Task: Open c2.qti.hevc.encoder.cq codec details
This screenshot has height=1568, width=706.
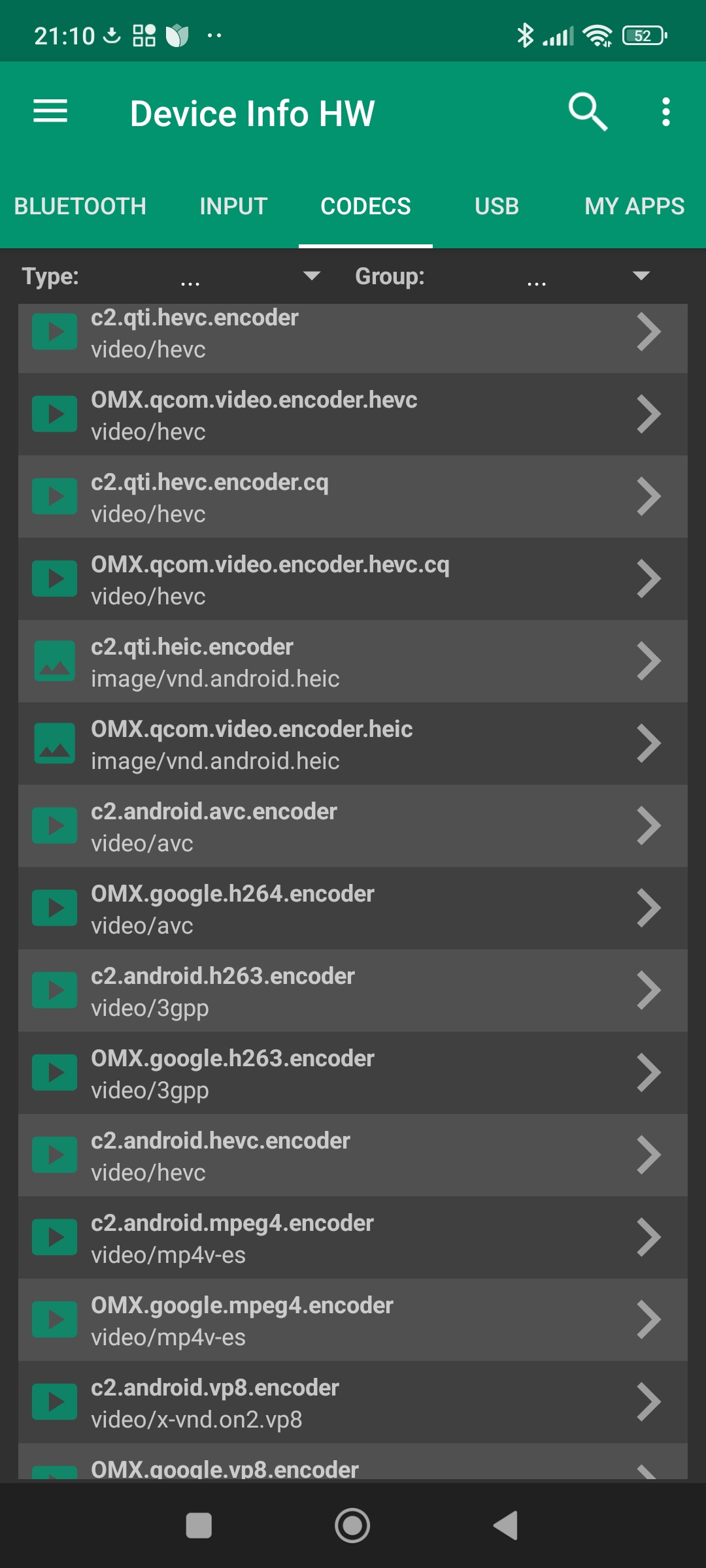Action: point(353,497)
